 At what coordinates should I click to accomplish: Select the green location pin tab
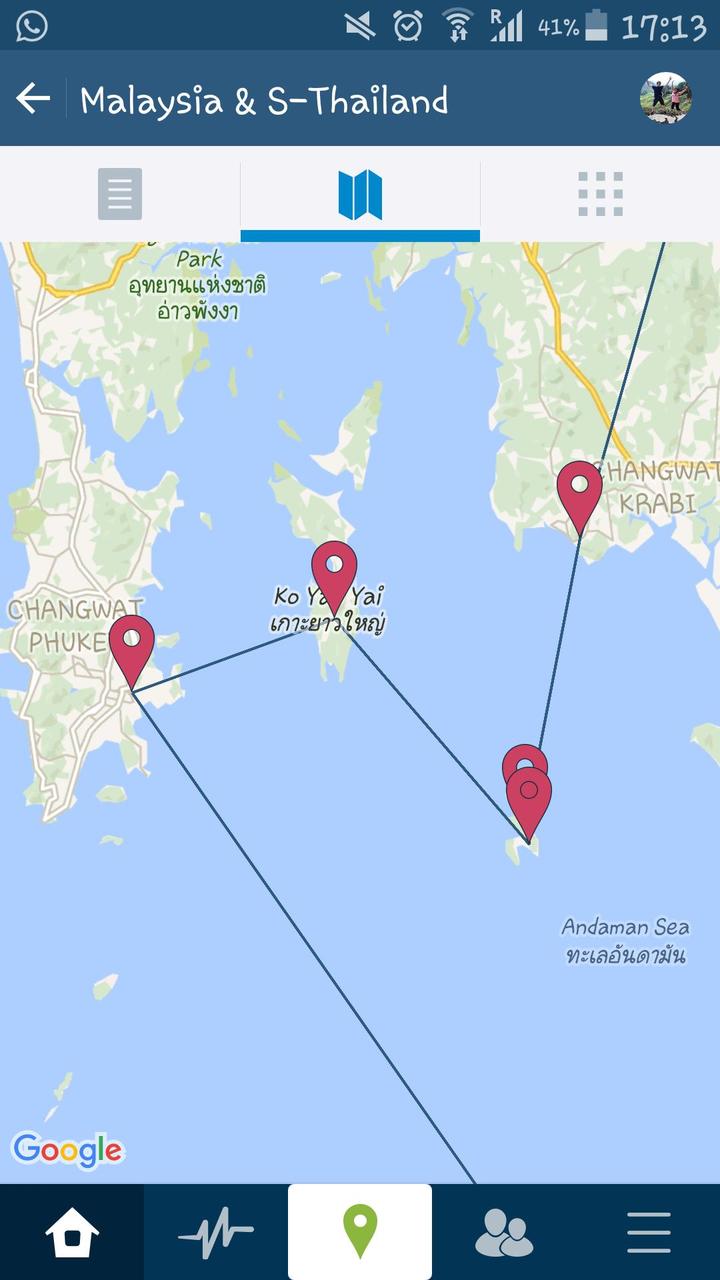(360, 1232)
